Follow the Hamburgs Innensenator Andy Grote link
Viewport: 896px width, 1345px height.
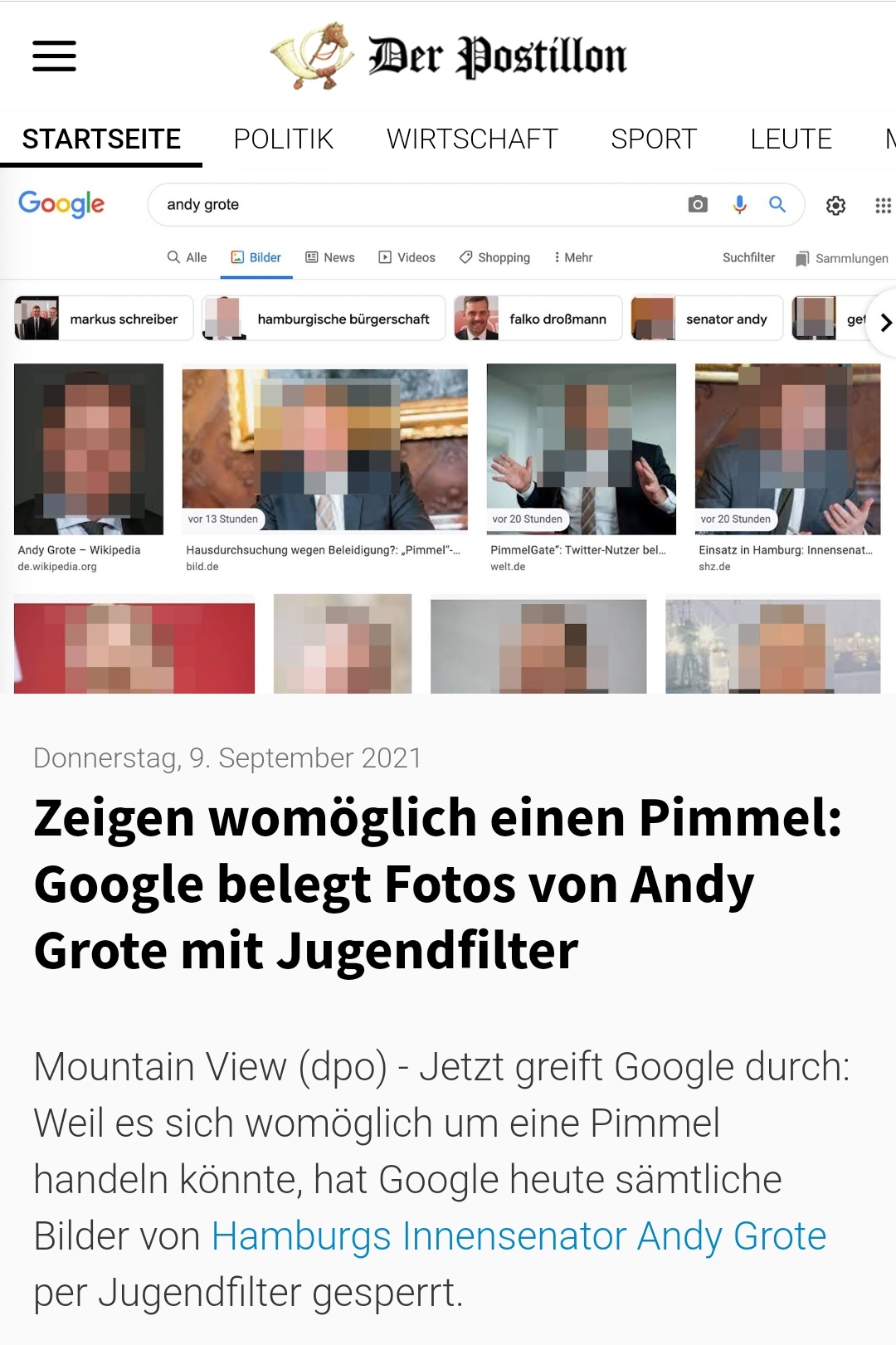[x=519, y=1235]
